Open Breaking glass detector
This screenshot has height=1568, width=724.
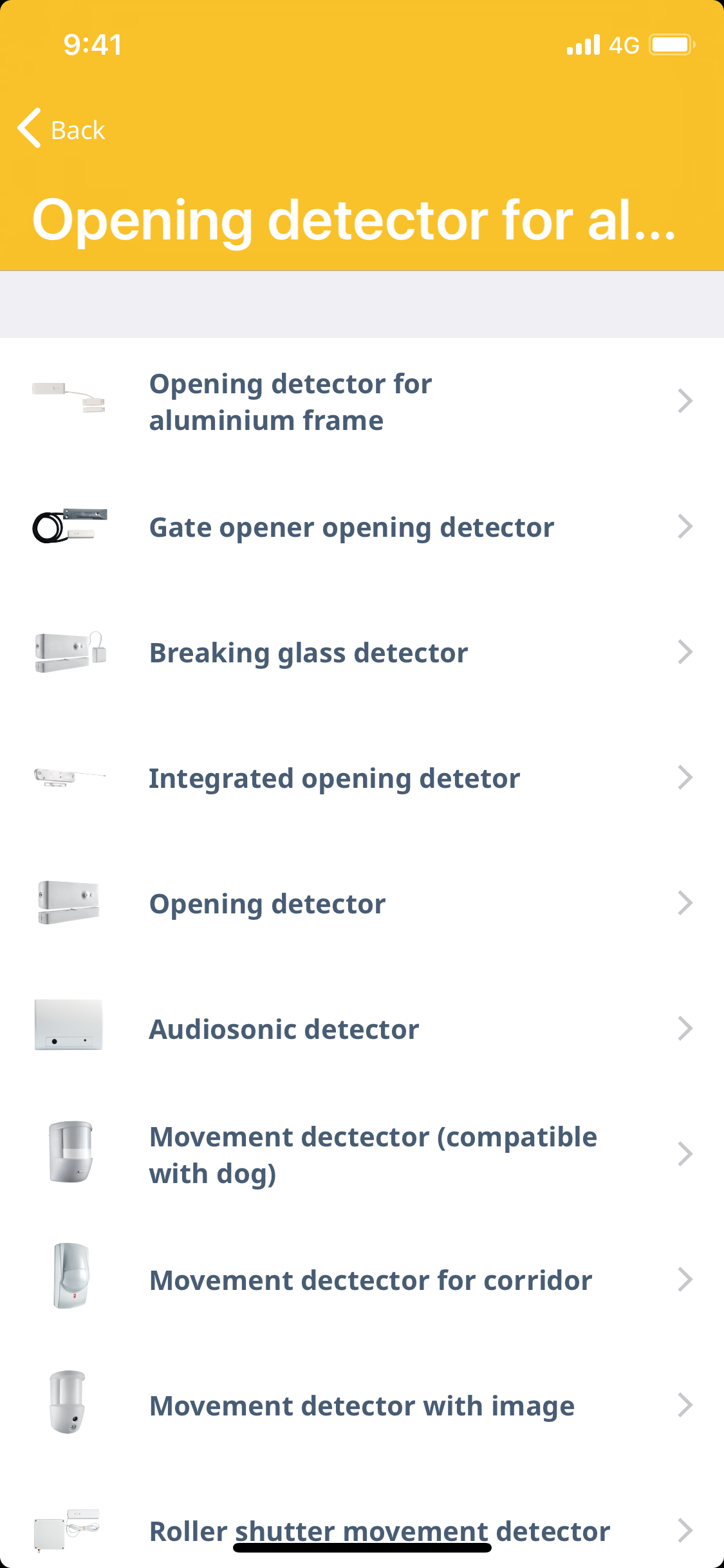[360, 653]
